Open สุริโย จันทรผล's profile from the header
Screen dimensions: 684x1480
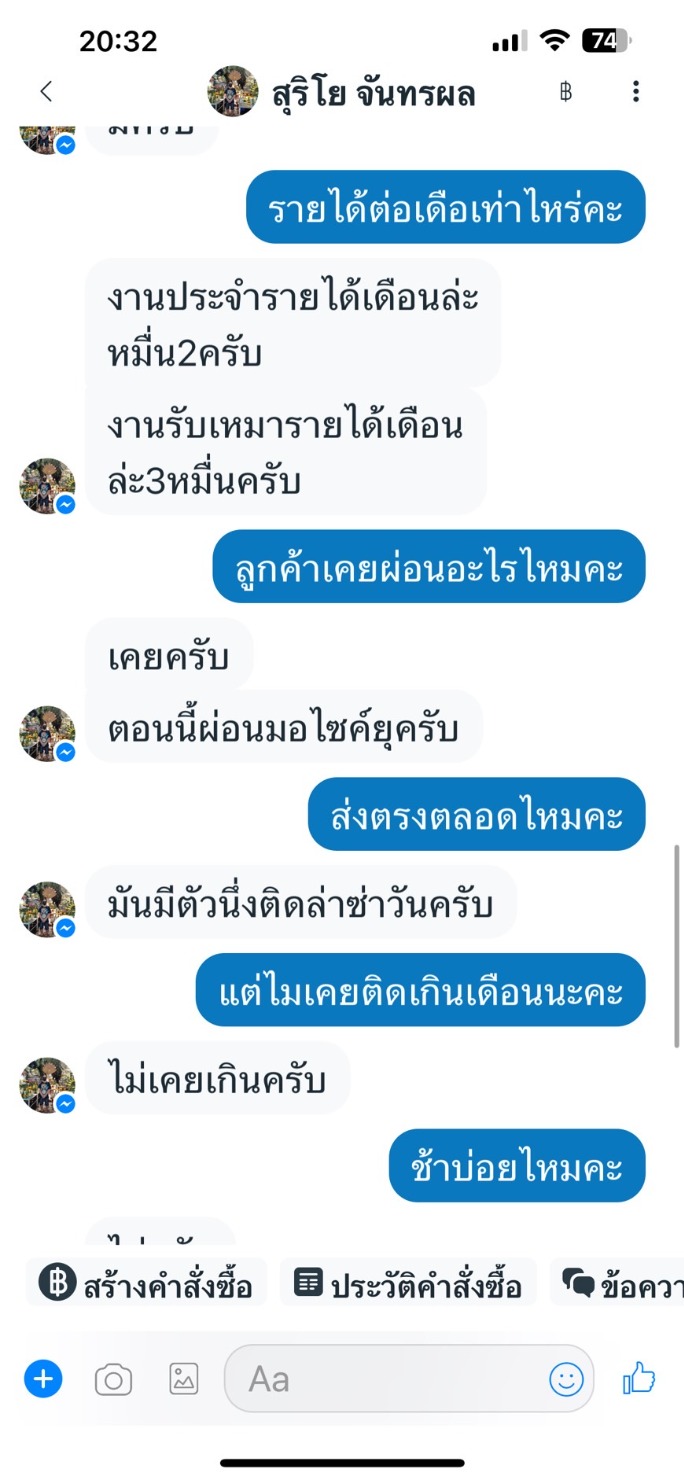click(x=341, y=93)
